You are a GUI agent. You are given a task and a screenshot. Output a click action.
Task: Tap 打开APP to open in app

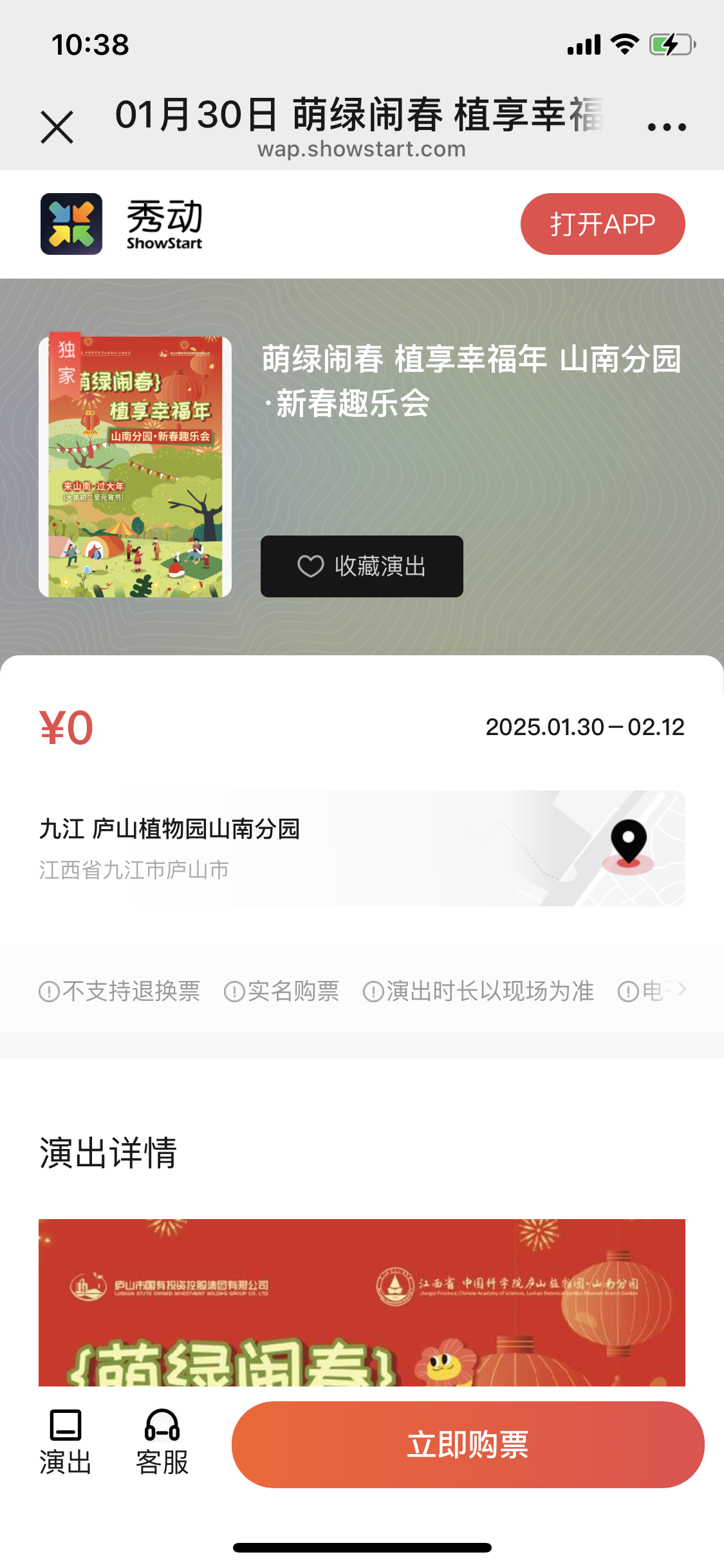602,224
